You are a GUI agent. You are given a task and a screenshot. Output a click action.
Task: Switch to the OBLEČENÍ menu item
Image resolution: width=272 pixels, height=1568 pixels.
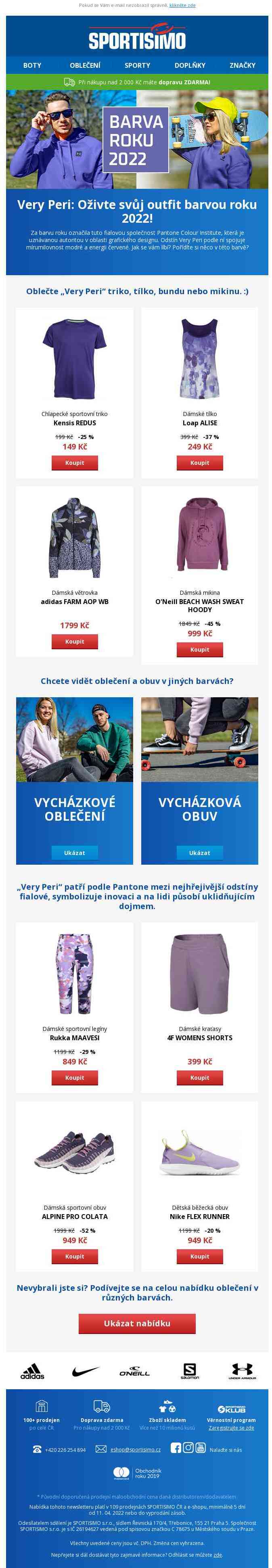pyautogui.click(x=85, y=65)
